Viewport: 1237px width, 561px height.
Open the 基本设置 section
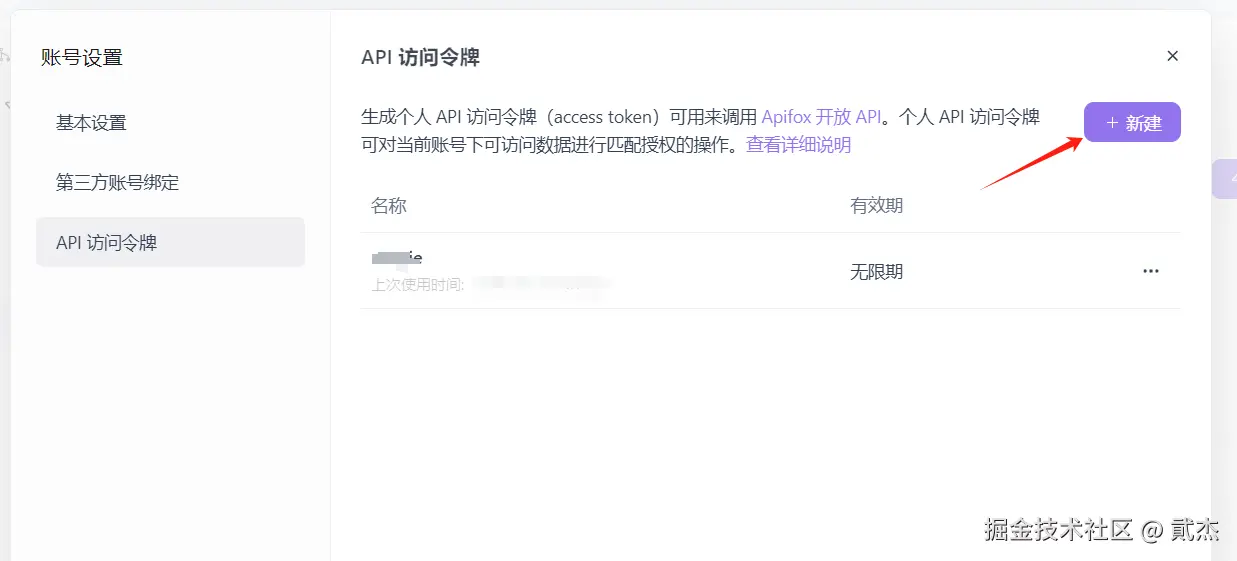[91, 123]
